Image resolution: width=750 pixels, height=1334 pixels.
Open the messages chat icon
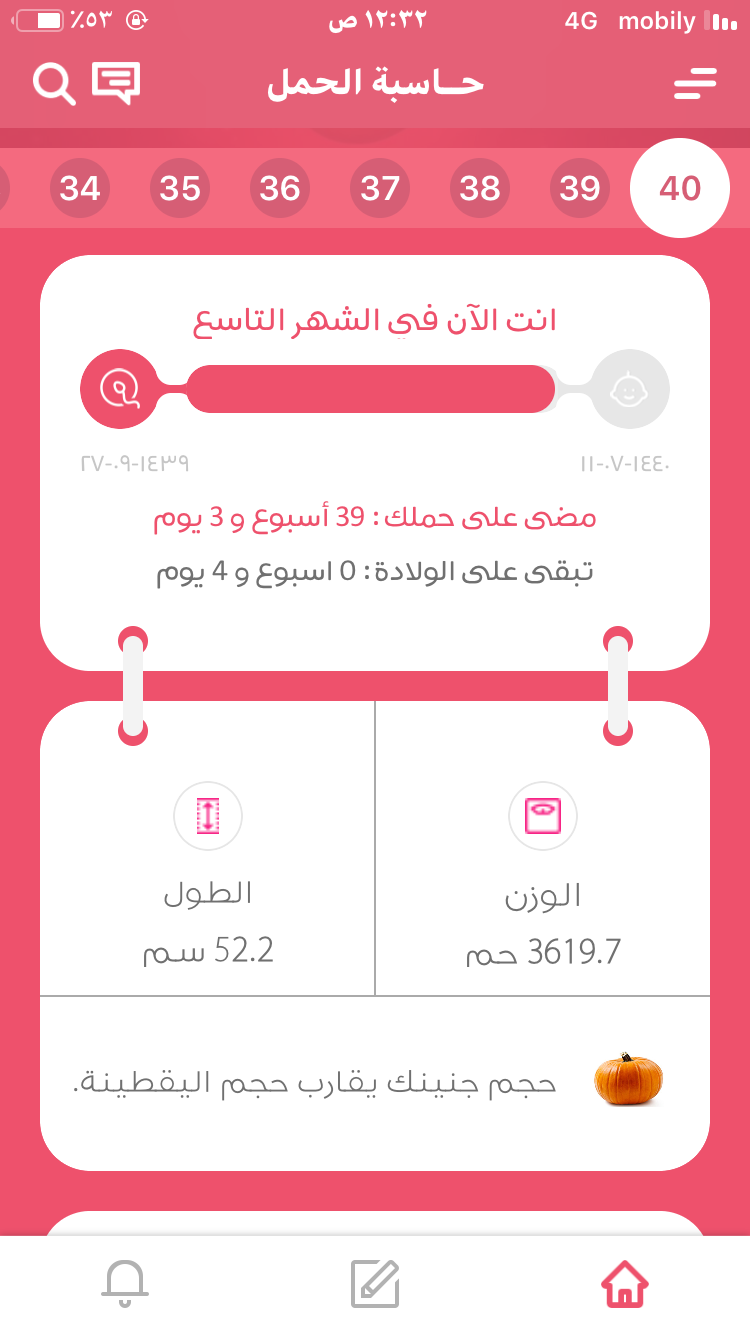(x=116, y=83)
